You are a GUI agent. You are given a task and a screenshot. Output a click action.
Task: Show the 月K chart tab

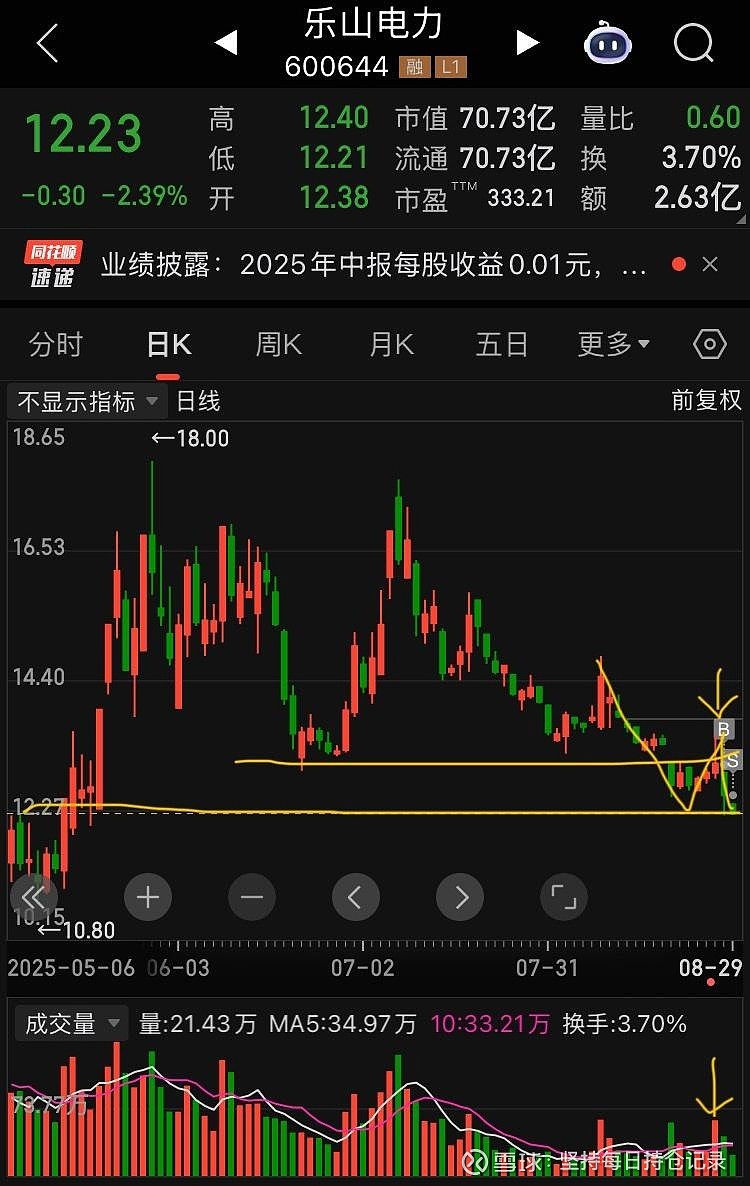391,345
